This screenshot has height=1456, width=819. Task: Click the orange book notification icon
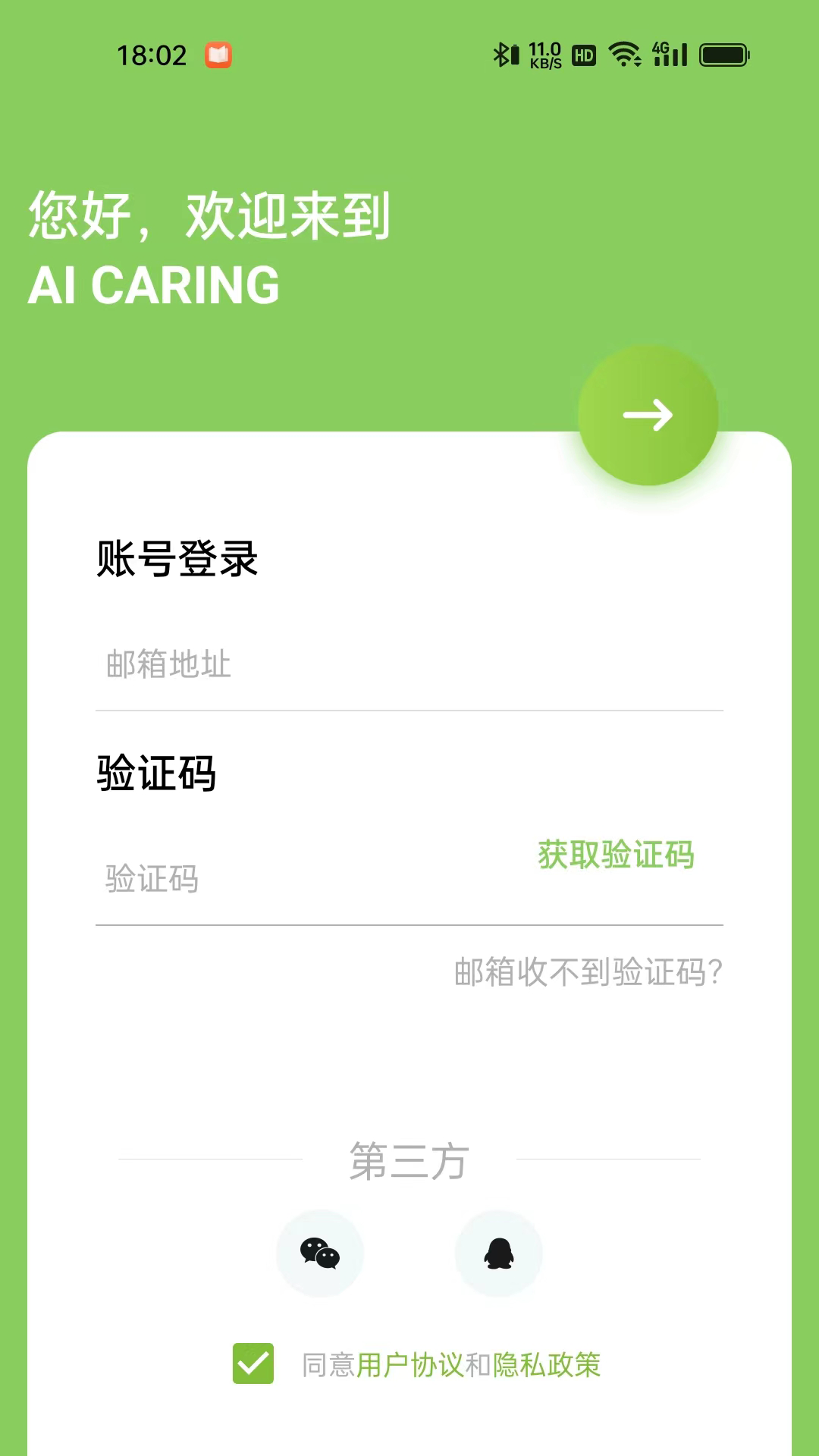[x=218, y=55]
